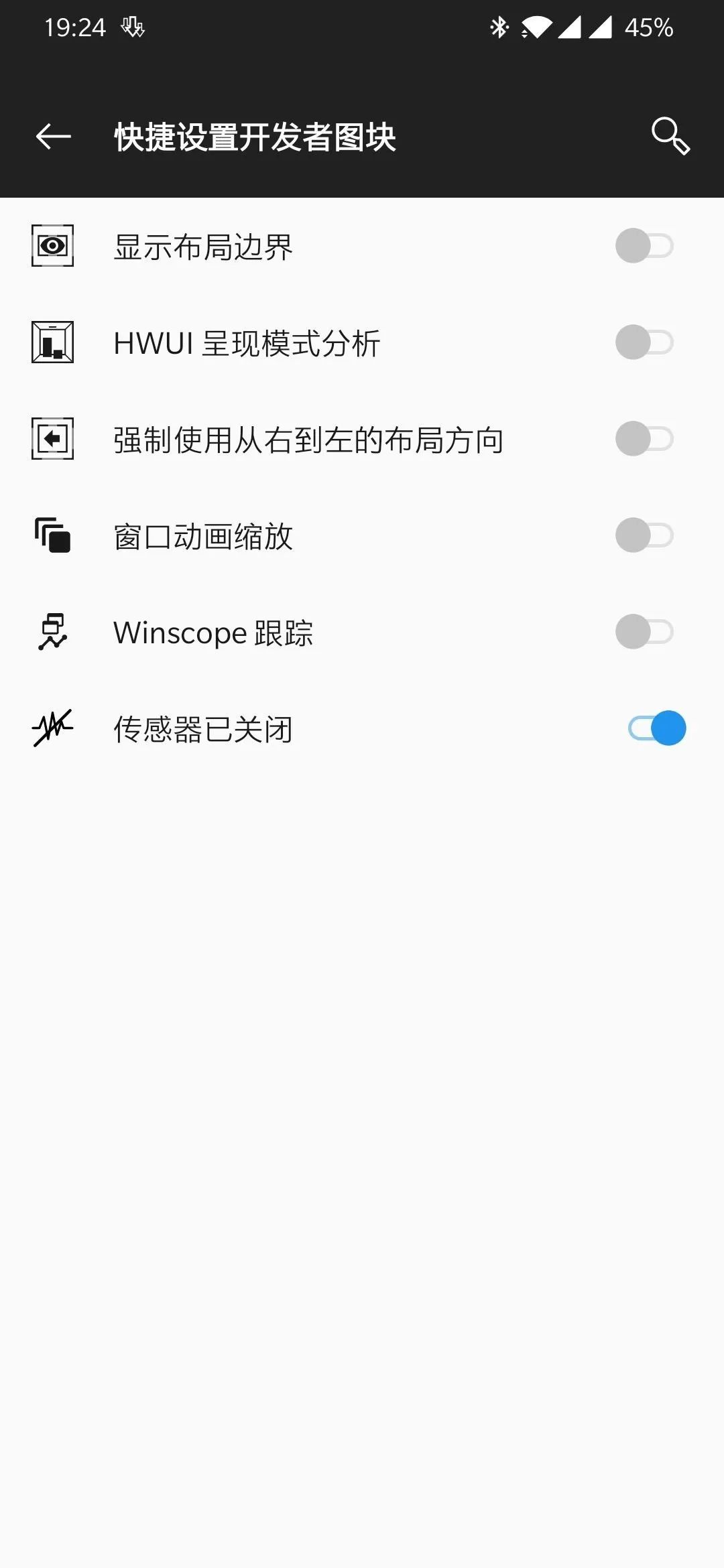The image size is (724, 1568).
Task: Turn on HWUI 呈现模式分析
Action: [x=644, y=342]
